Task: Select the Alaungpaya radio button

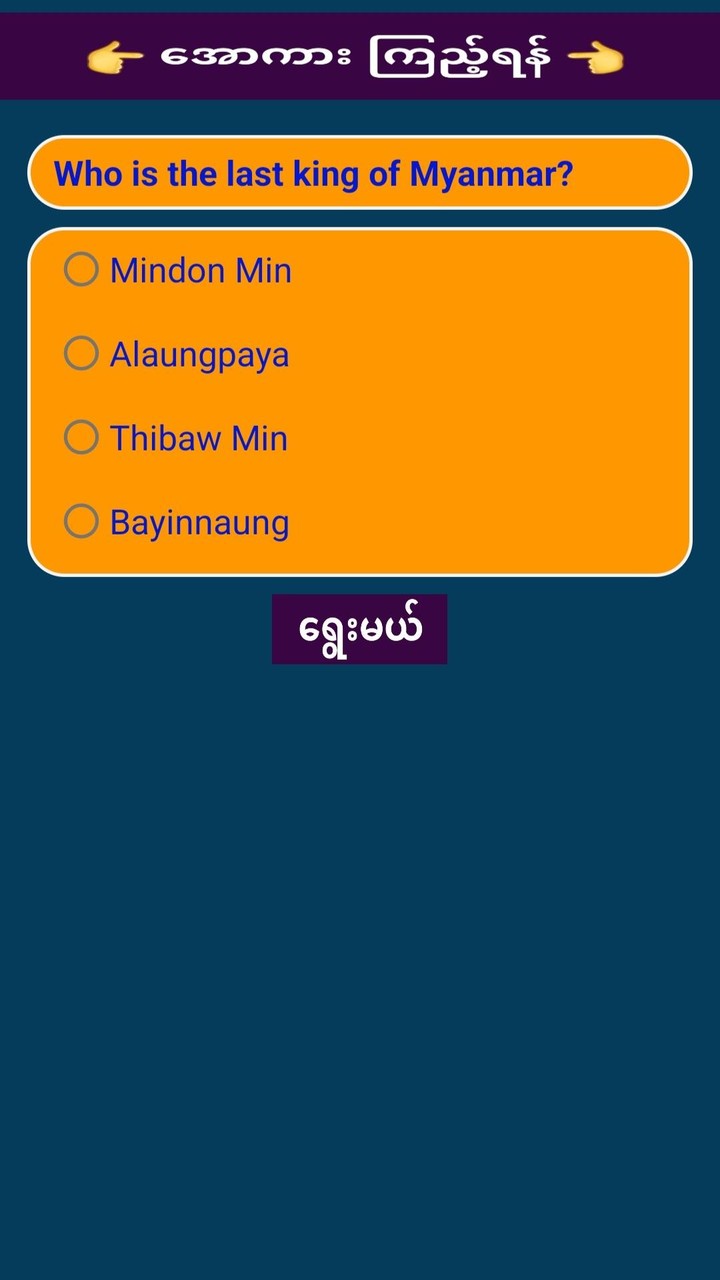Action: point(80,353)
